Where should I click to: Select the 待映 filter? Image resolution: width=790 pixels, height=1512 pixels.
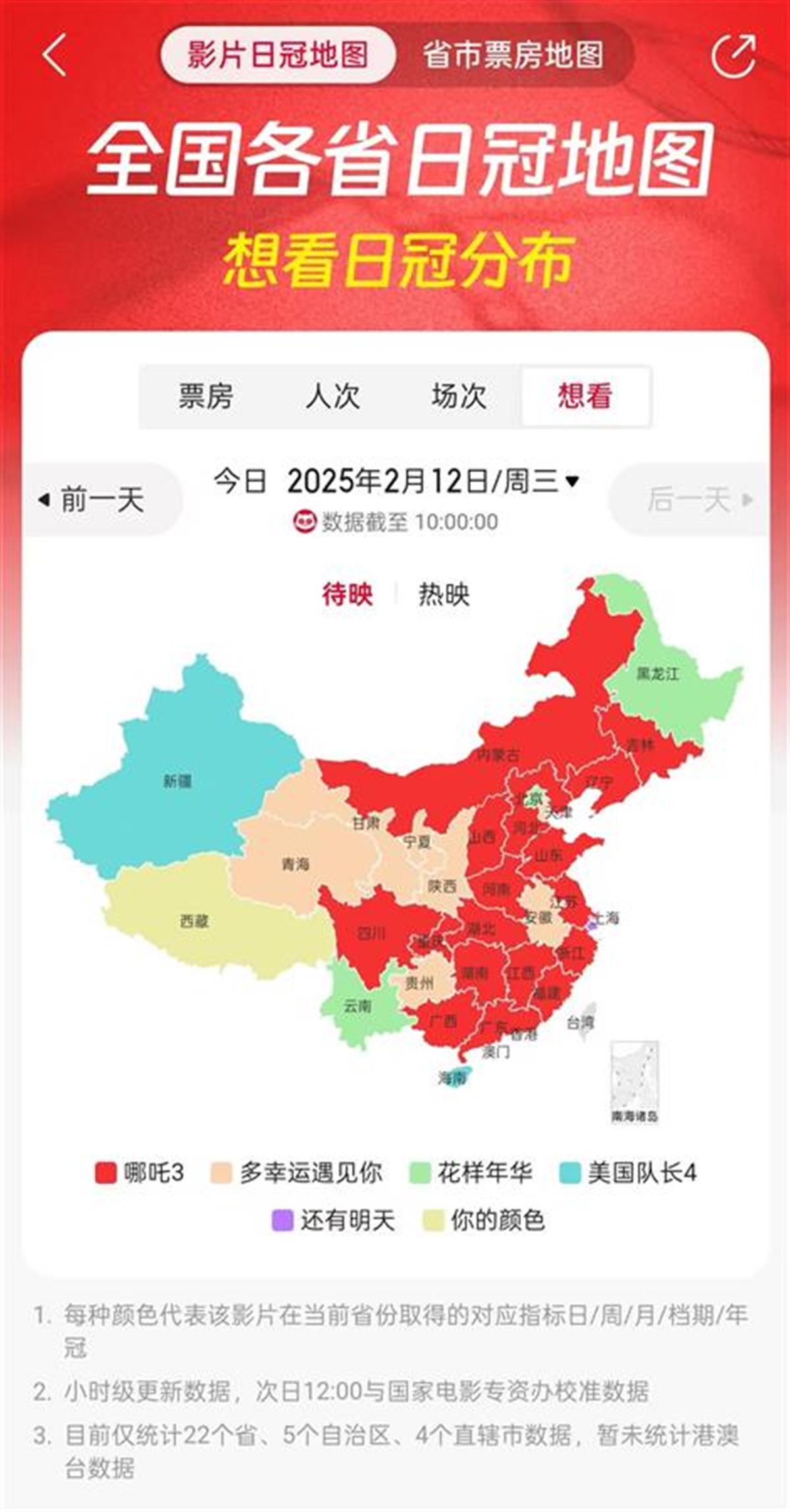(347, 595)
